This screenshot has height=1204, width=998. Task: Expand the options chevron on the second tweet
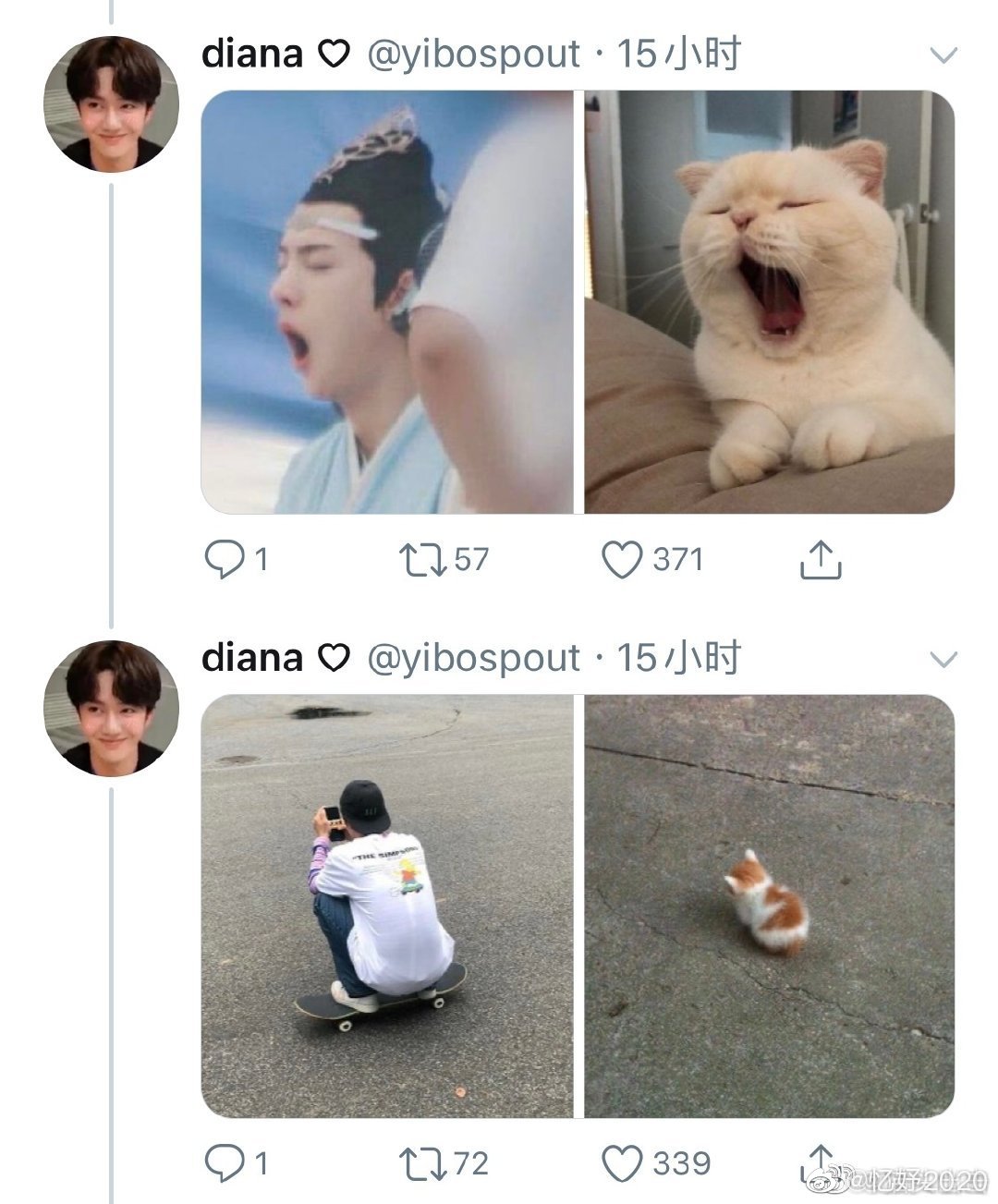point(943,660)
